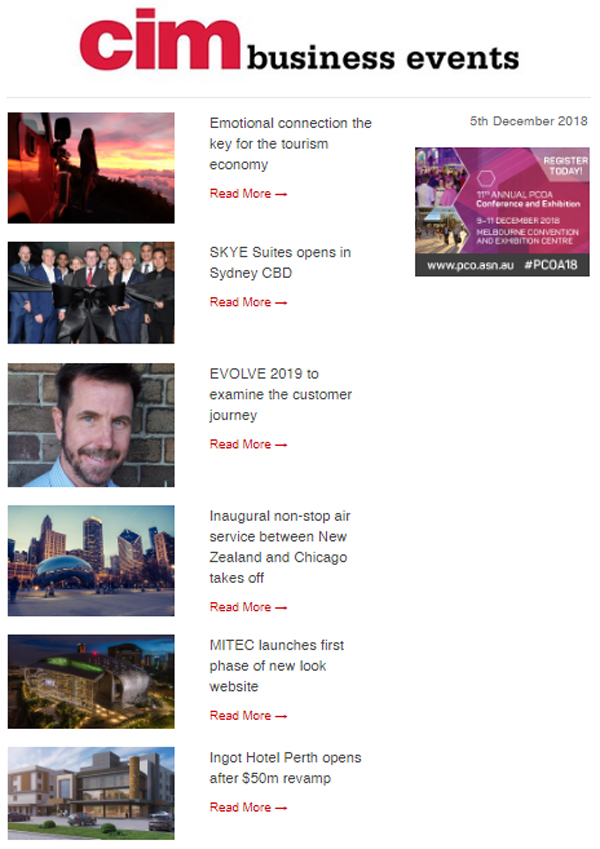The image size is (600, 849).
Task: Open the Chicago skyline image tile
Action: 91,560
